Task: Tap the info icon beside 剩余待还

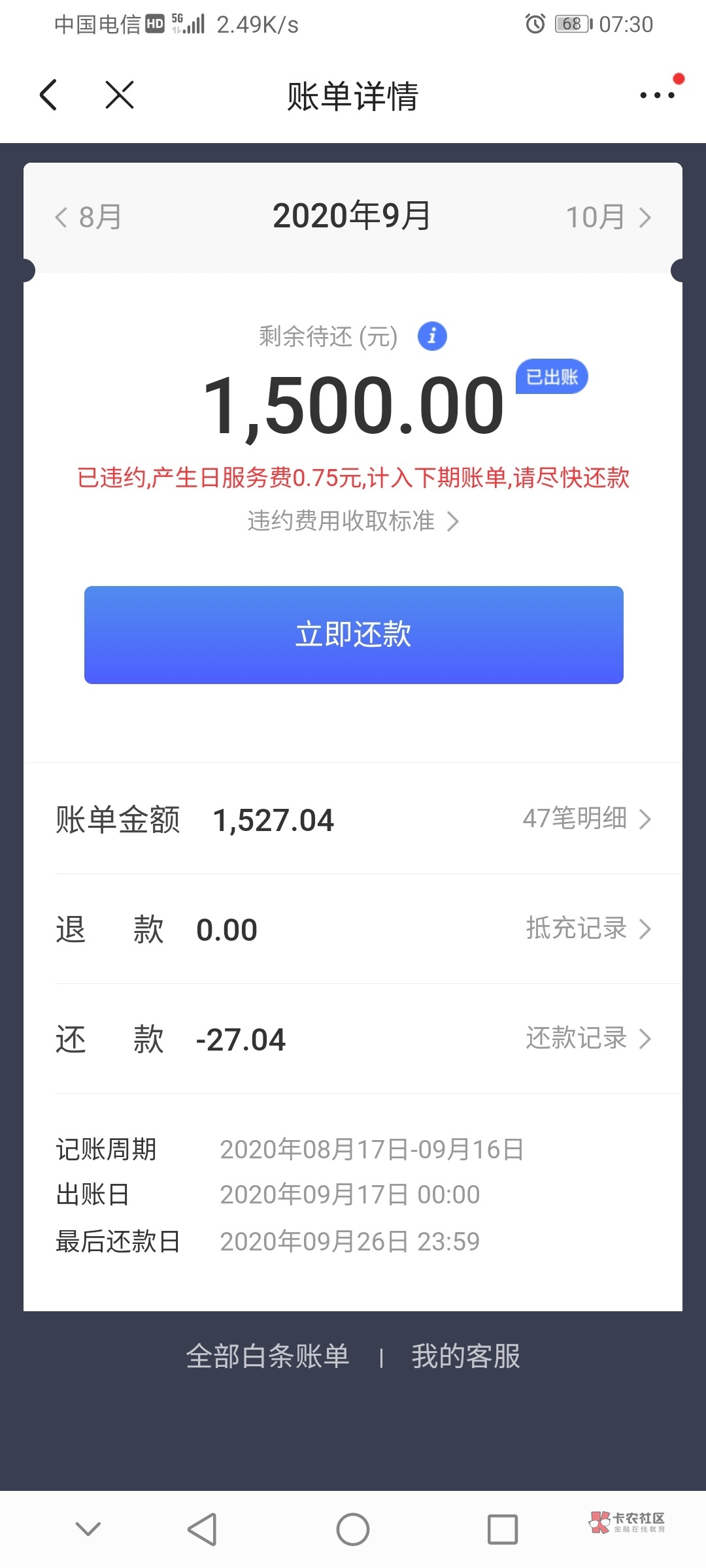Action: (432, 336)
